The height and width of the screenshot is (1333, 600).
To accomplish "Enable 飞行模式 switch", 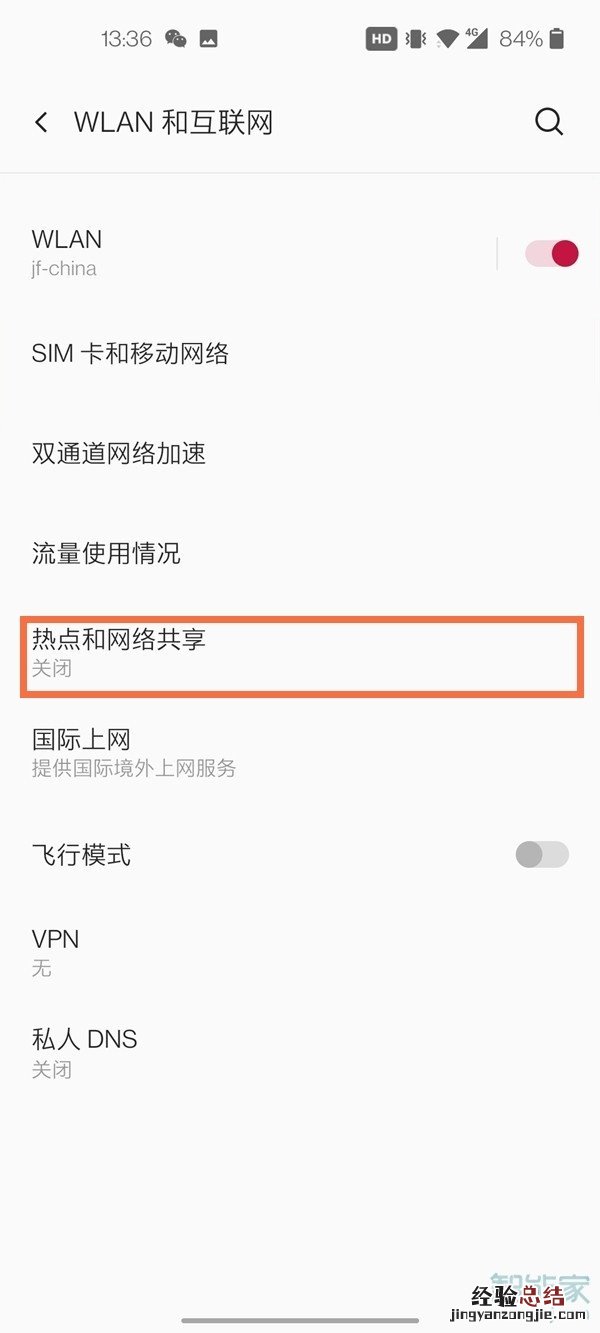I will click(x=542, y=854).
